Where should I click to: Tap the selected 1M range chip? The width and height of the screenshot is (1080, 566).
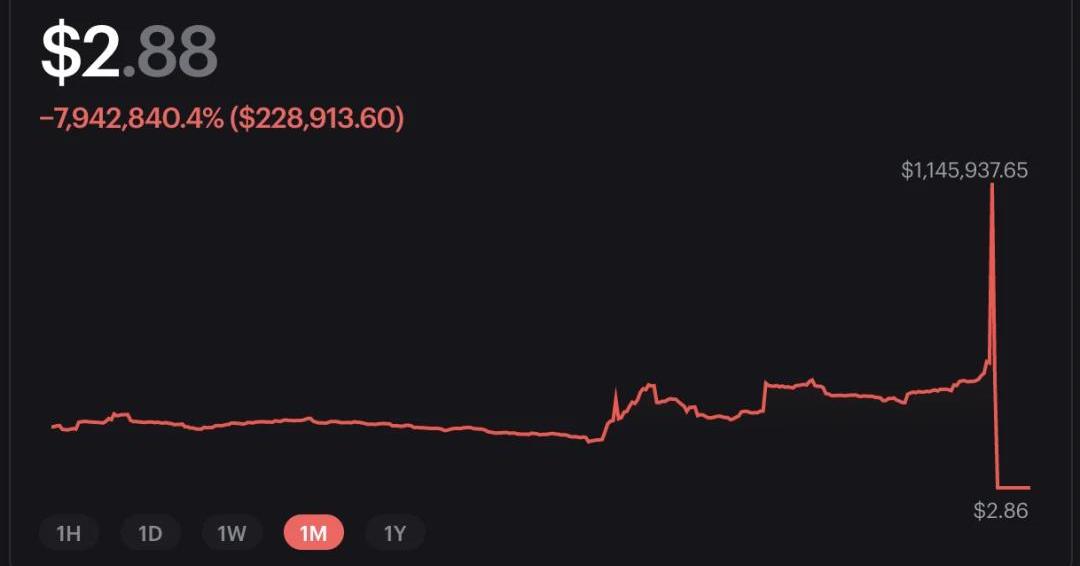(x=314, y=533)
